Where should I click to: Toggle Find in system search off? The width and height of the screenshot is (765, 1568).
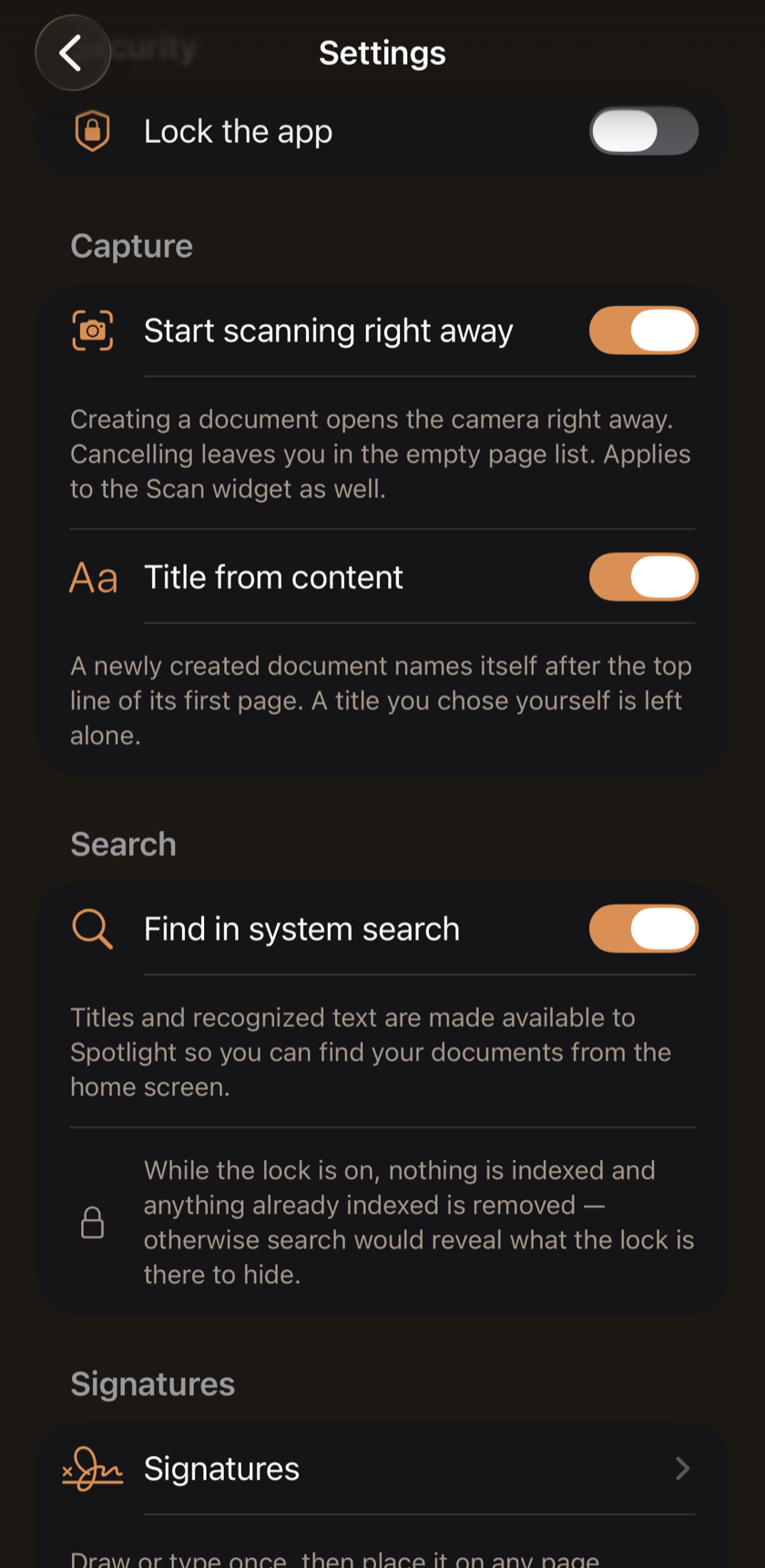(x=644, y=929)
